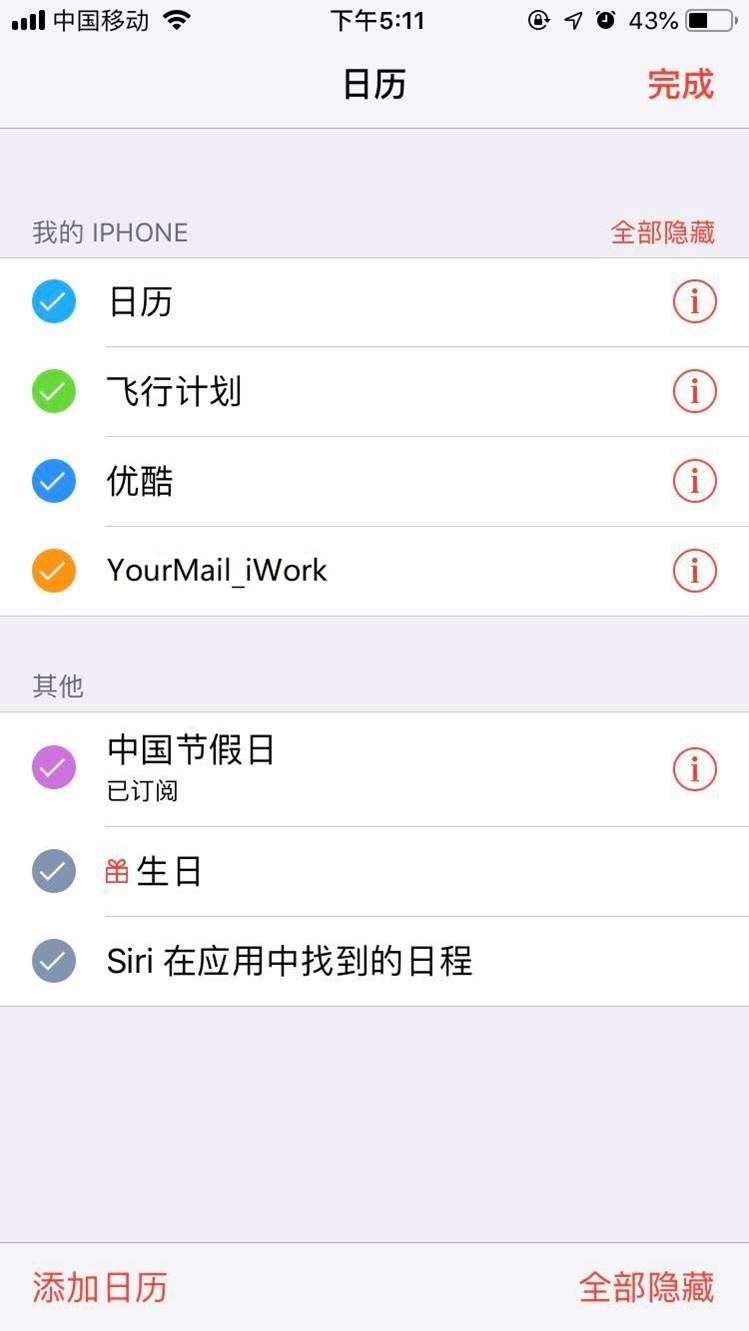Open info for 飞行计划 calendar
Screen dimensions: 749x1331
[695, 391]
